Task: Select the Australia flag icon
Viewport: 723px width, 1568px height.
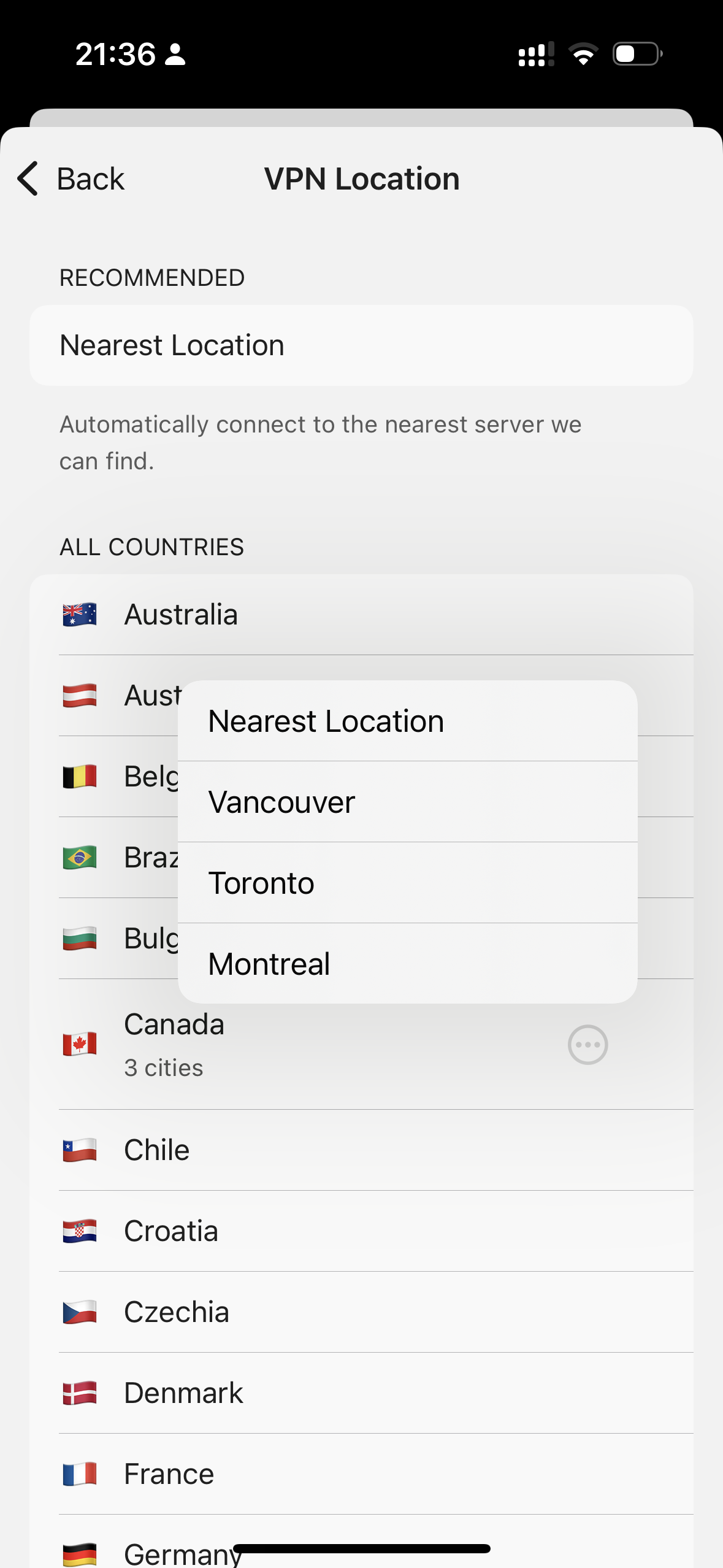Action: [80, 613]
